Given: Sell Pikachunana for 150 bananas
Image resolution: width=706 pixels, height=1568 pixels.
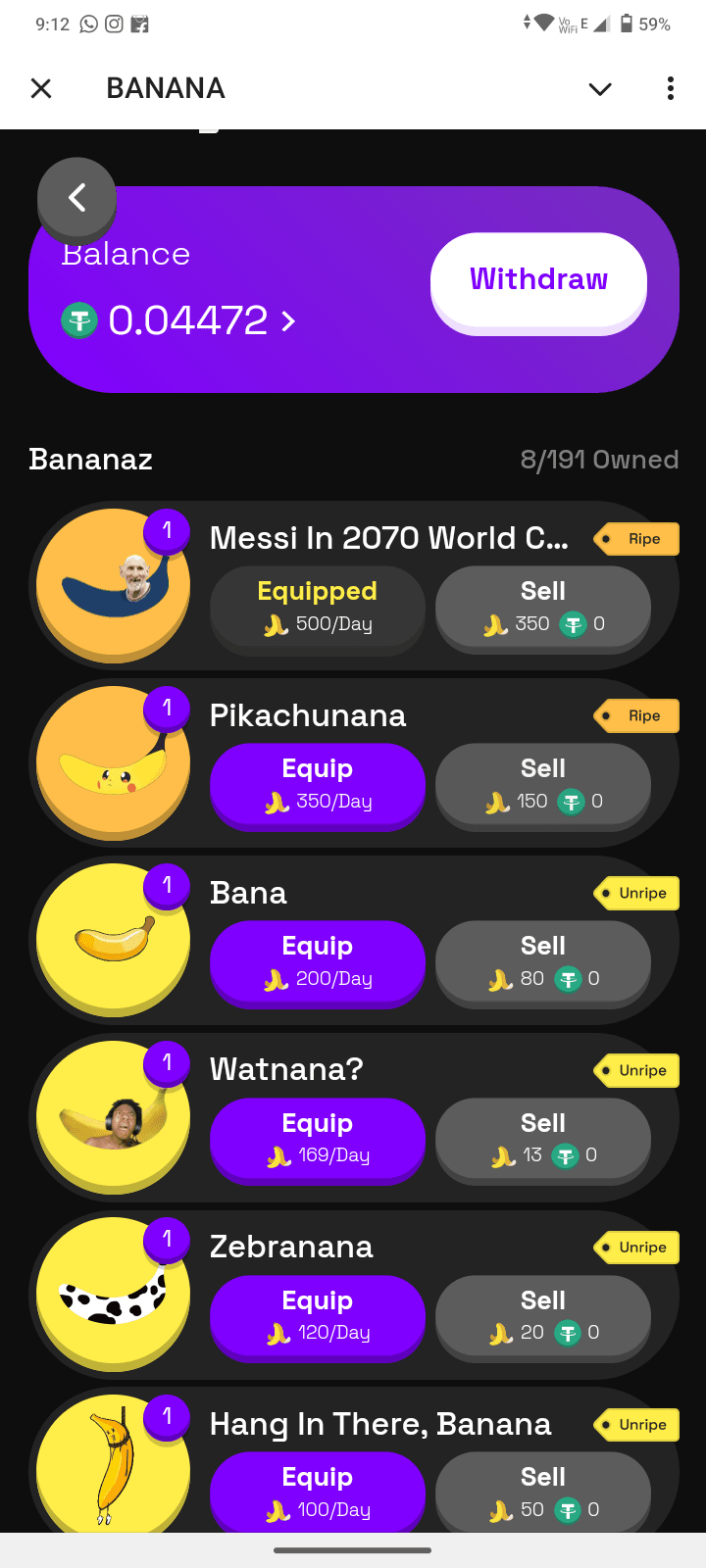Looking at the screenshot, I should (543, 784).
